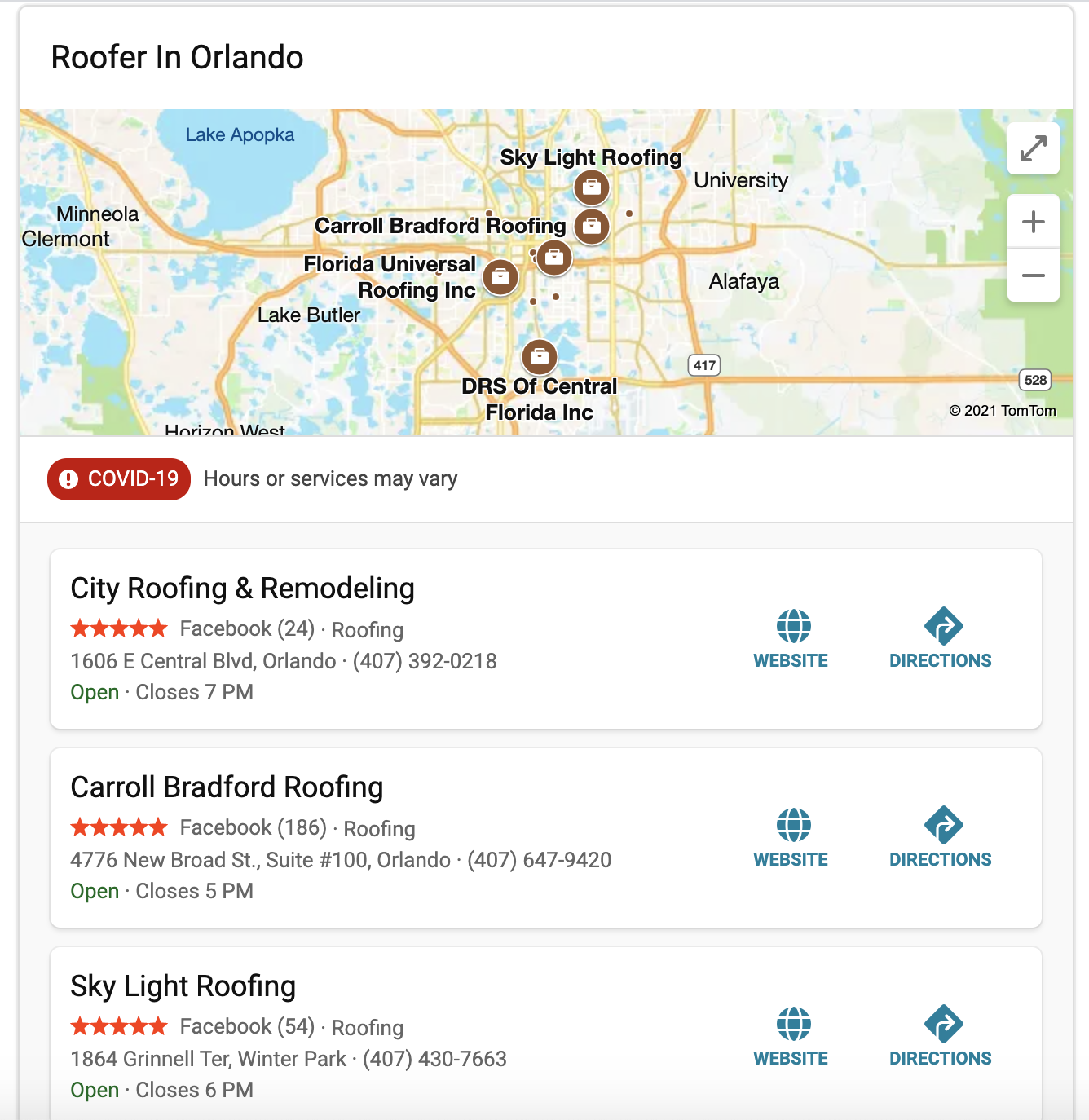View the Carroll Bradford Roofing listing card

(x=227, y=787)
